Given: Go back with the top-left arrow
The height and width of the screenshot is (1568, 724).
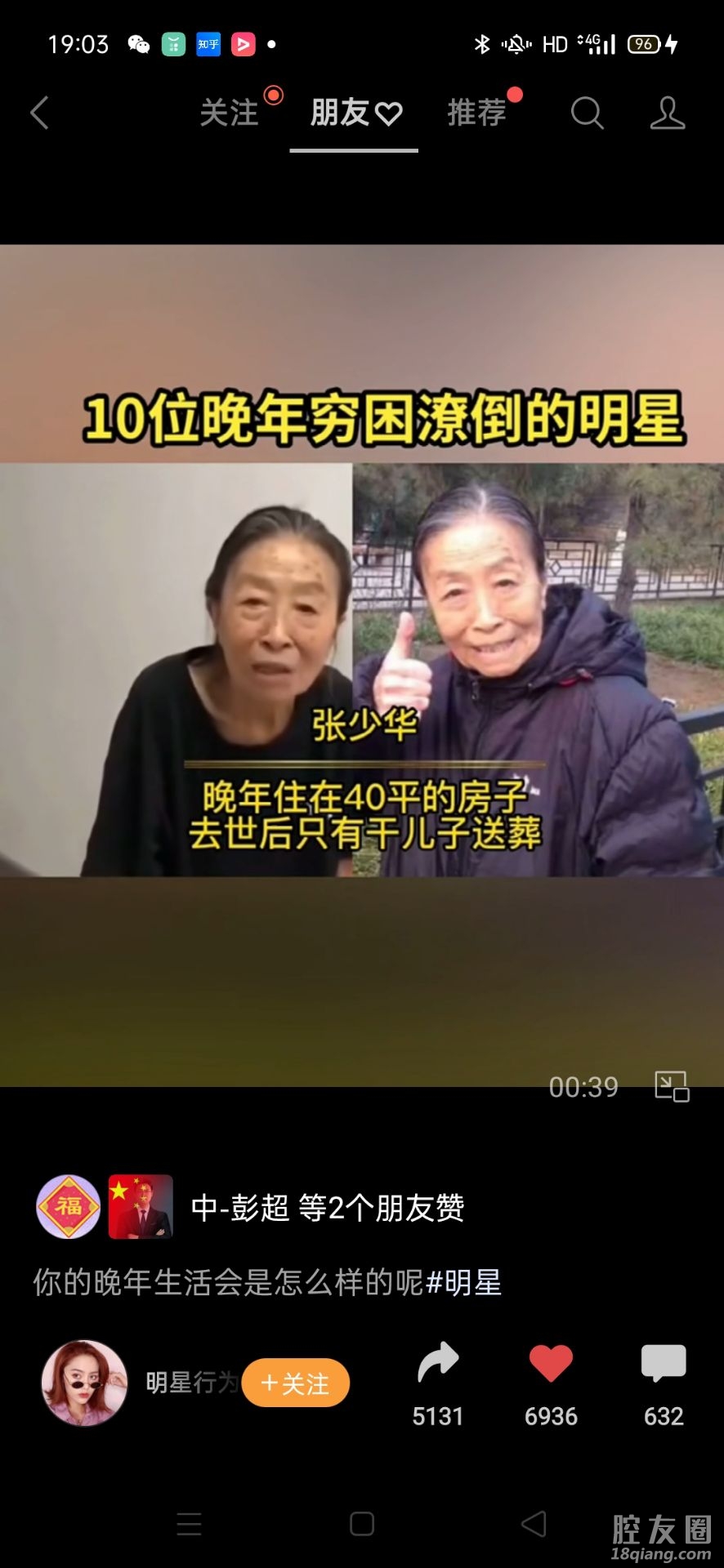Looking at the screenshot, I should pyautogui.click(x=39, y=113).
